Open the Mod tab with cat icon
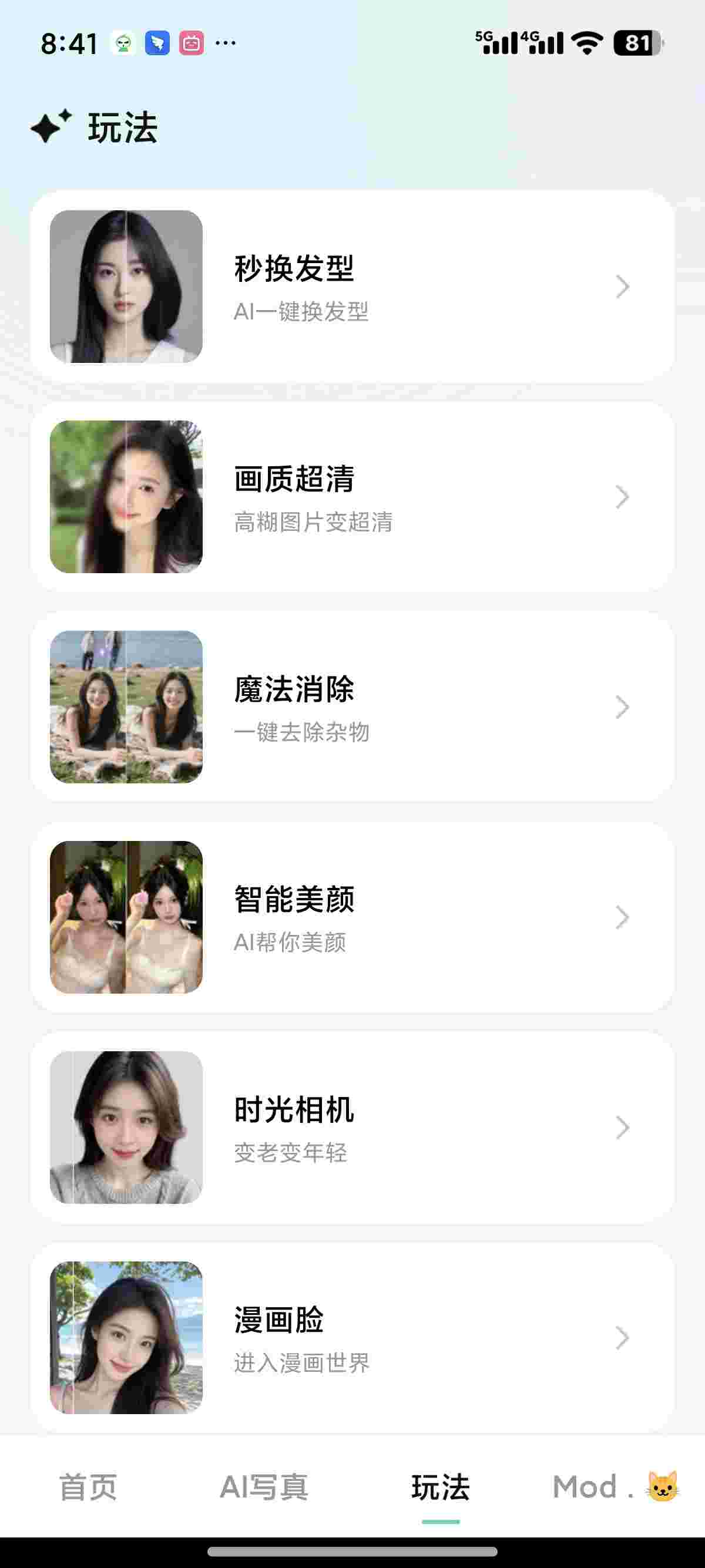The width and height of the screenshot is (705, 1568). click(616, 1487)
